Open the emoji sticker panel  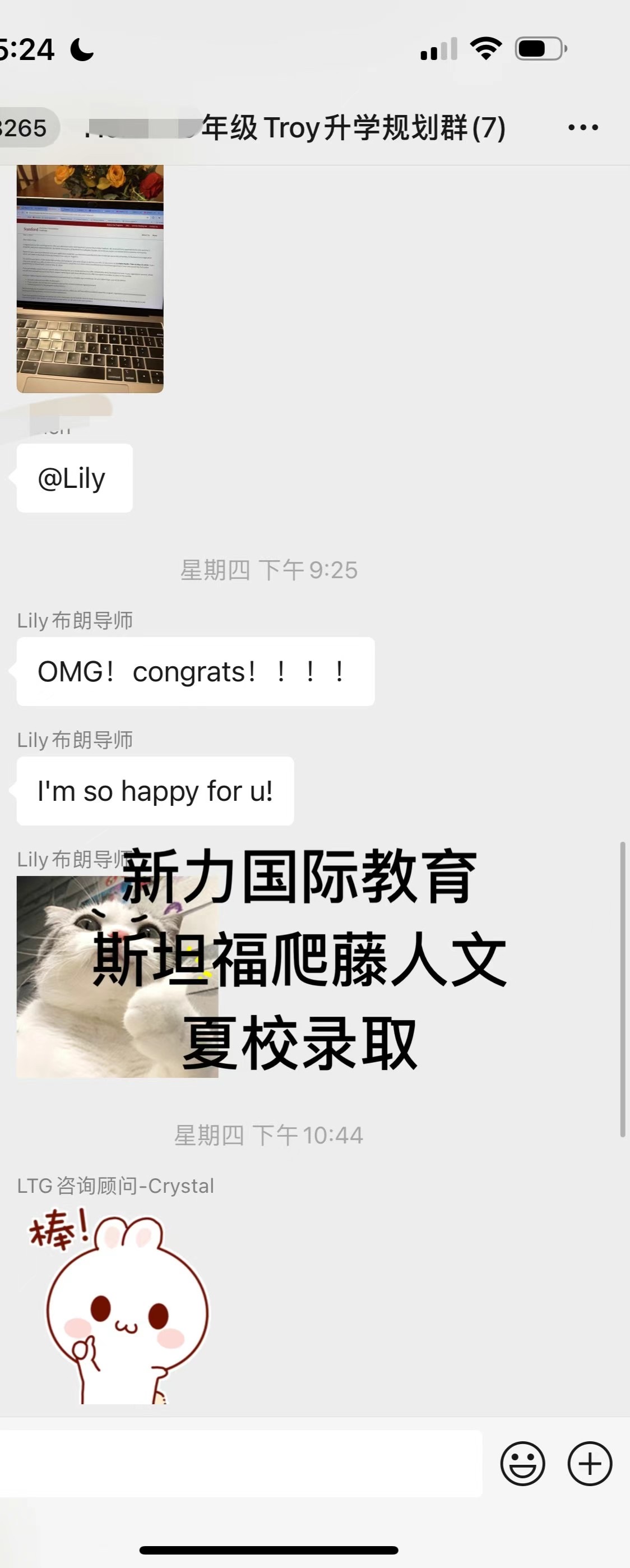click(522, 1463)
